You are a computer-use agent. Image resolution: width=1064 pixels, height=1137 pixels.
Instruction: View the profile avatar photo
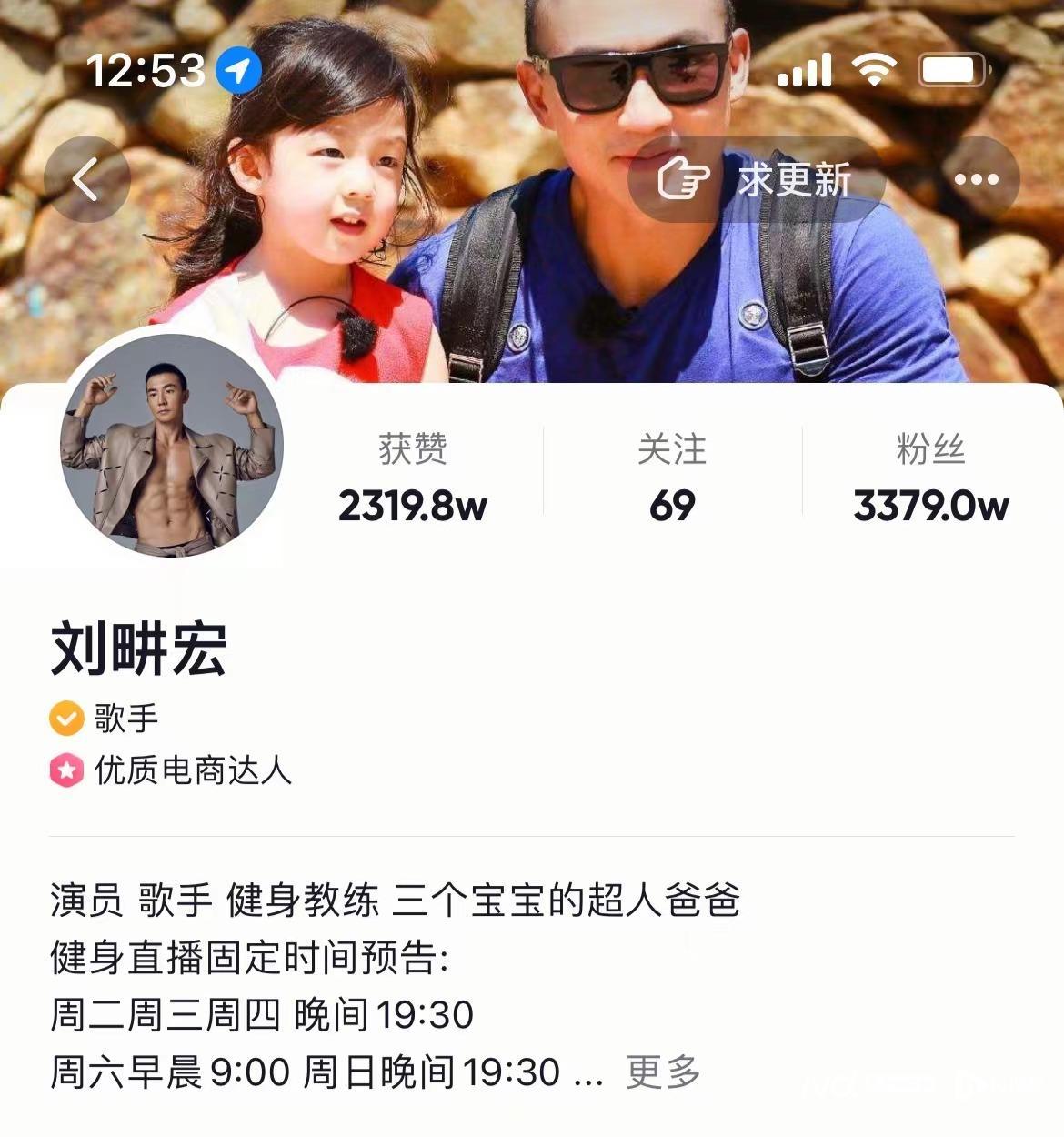click(x=172, y=445)
